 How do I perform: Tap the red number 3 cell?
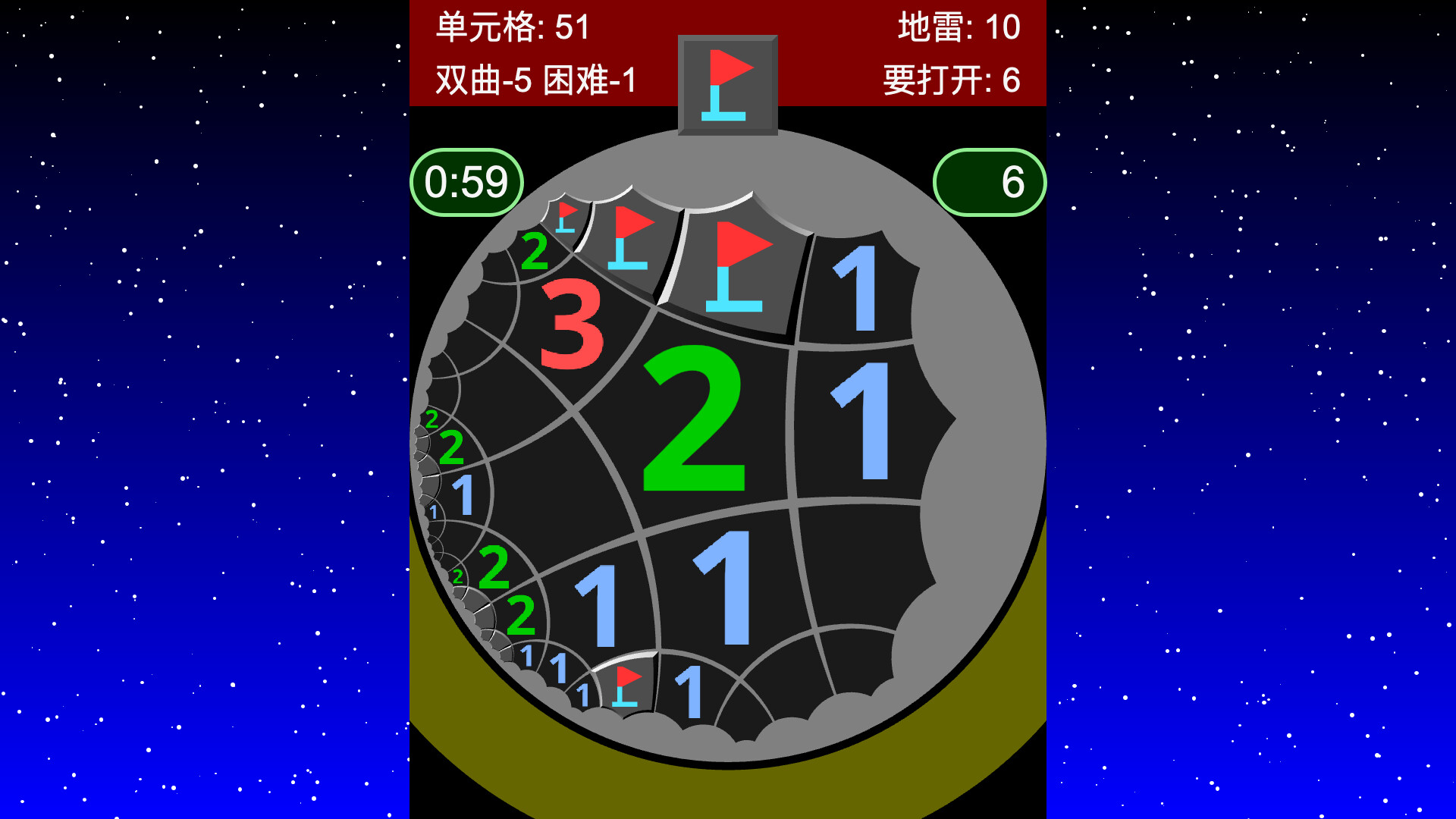point(571,325)
